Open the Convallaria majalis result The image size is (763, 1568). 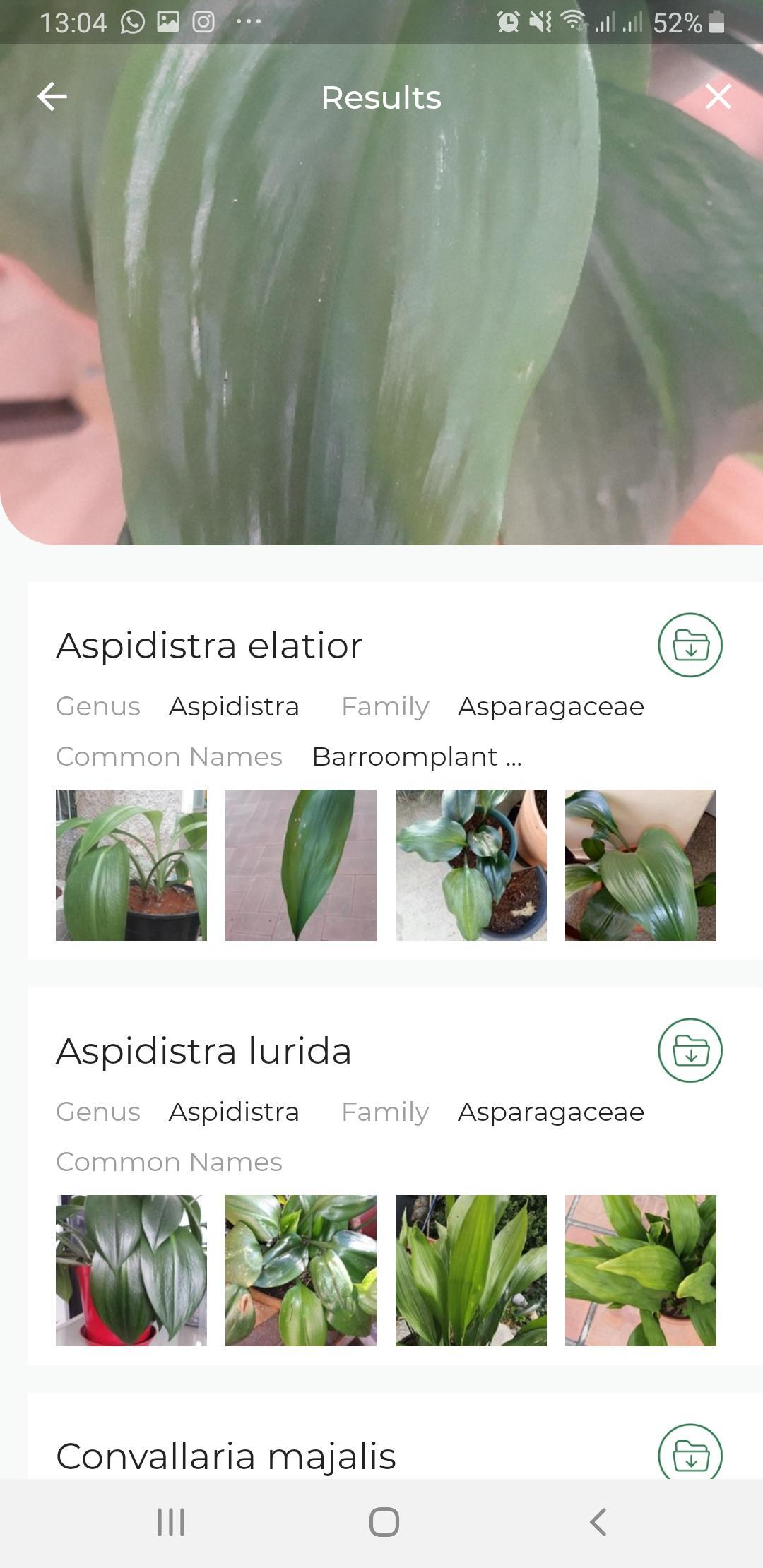tap(226, 1456)
